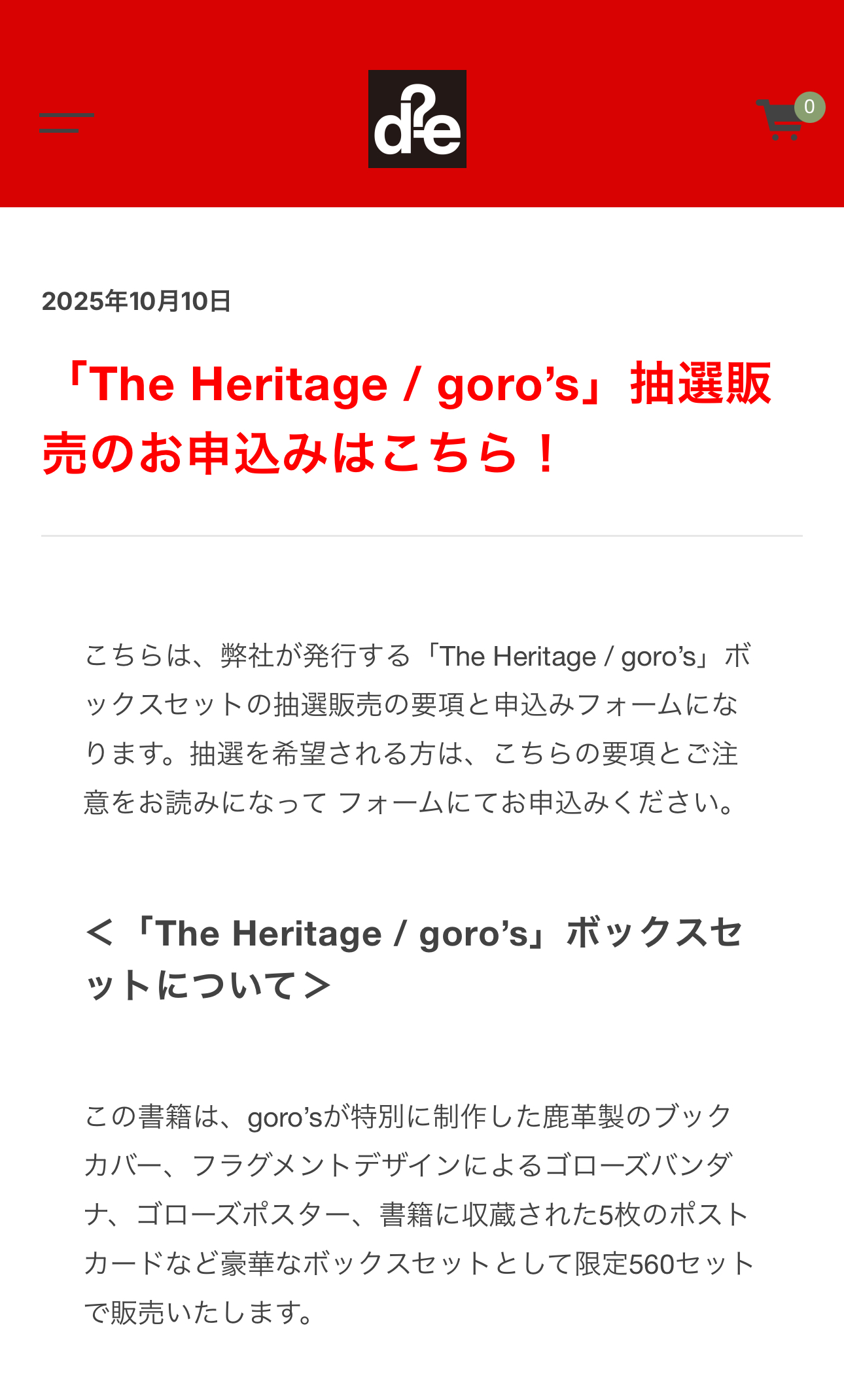
Task: Open the hamburger menu
Action: tap(66, 122)
